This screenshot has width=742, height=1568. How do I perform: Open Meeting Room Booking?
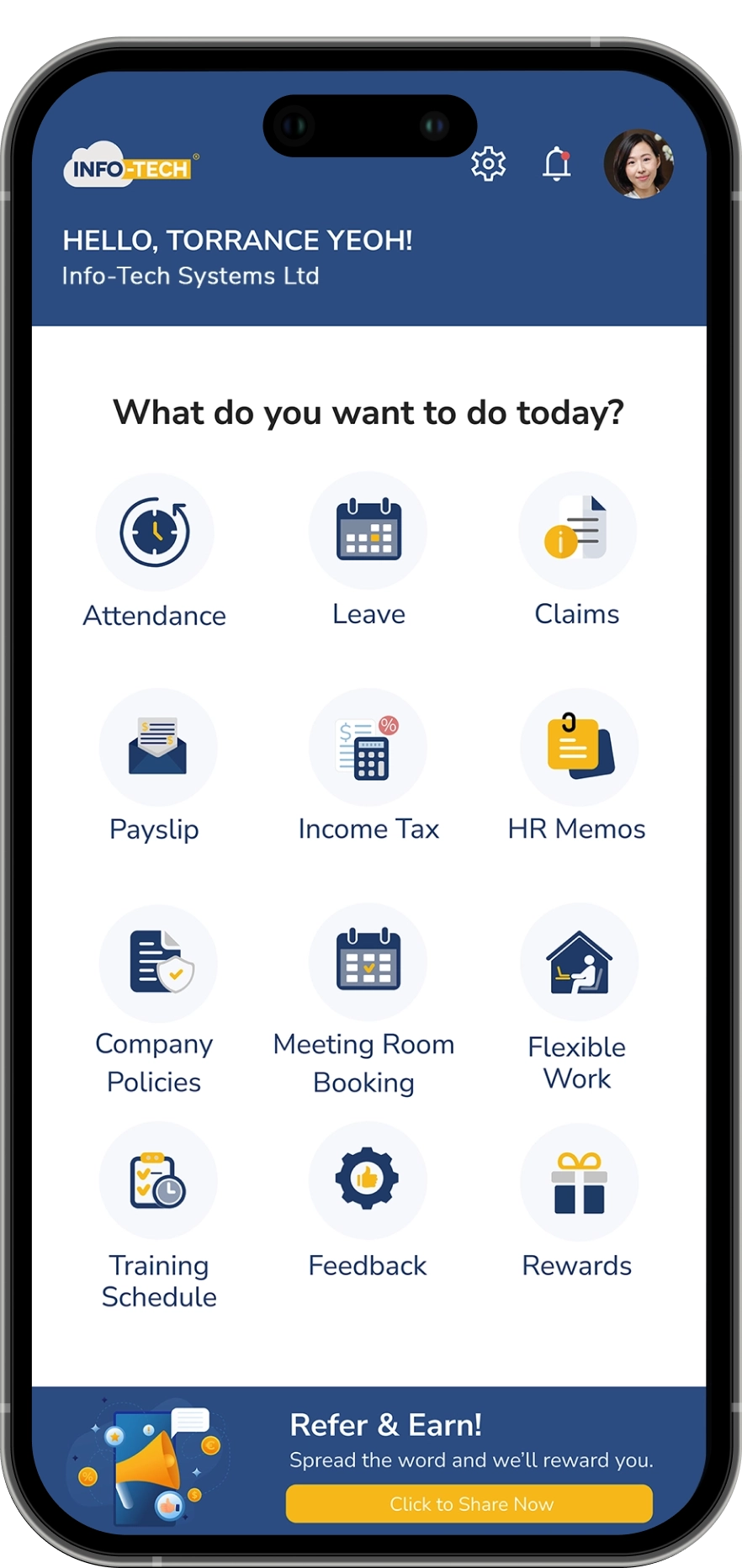[368, 961]
